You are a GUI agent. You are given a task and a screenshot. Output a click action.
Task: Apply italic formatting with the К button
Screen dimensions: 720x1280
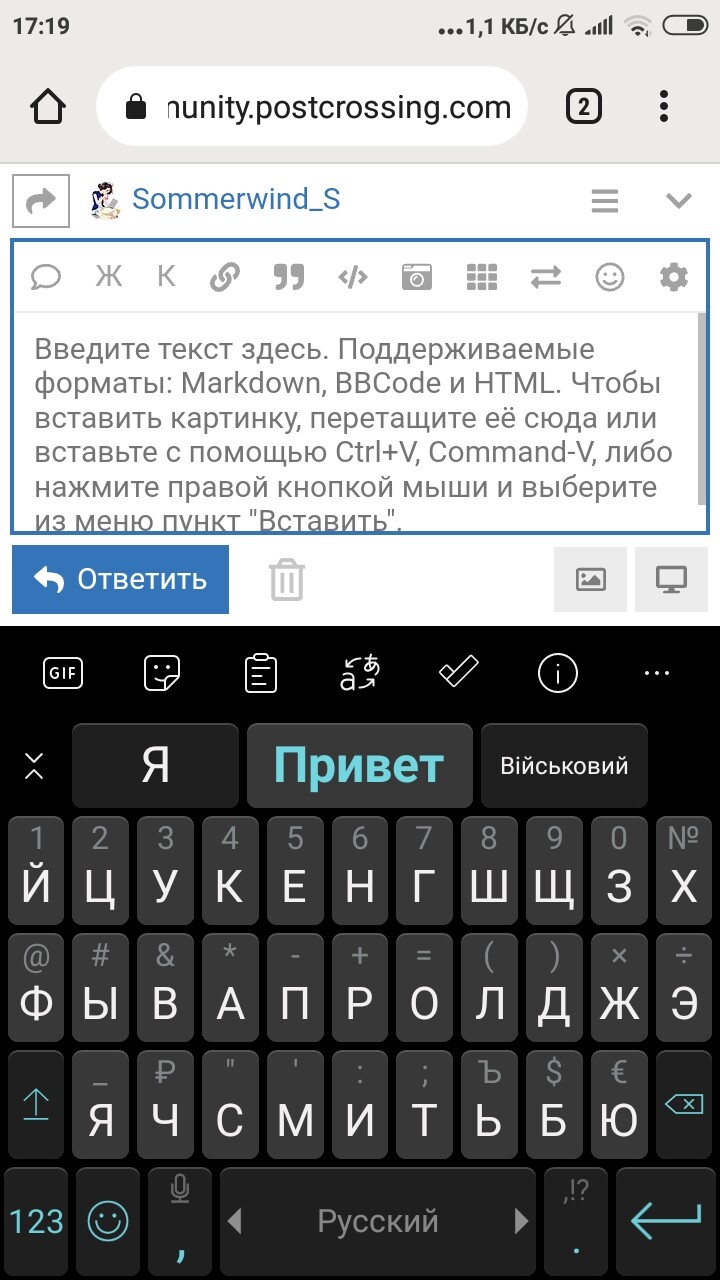tap(166, 277)
